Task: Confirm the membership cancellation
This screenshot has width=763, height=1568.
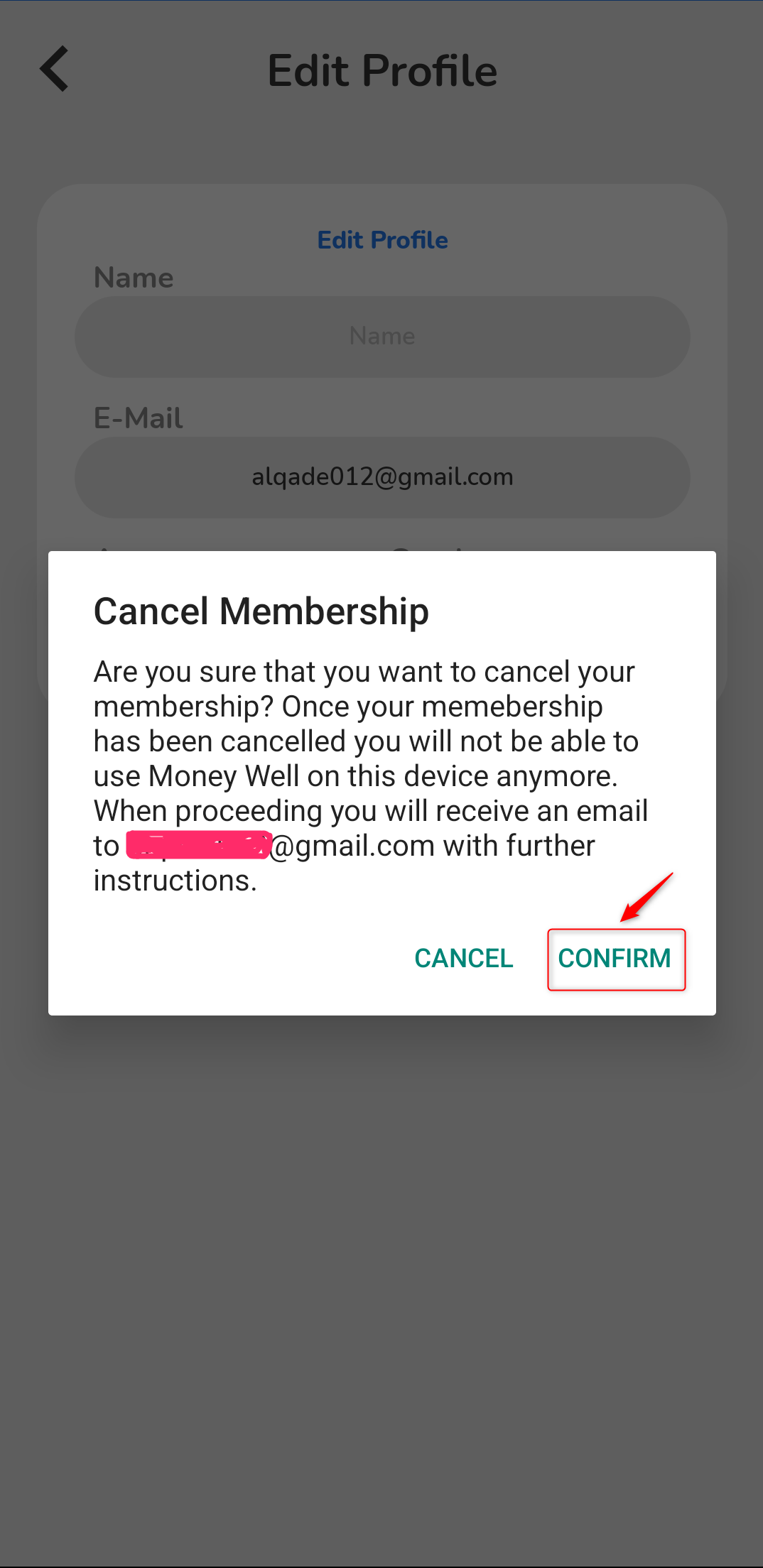Action: [x=615, y=959]
